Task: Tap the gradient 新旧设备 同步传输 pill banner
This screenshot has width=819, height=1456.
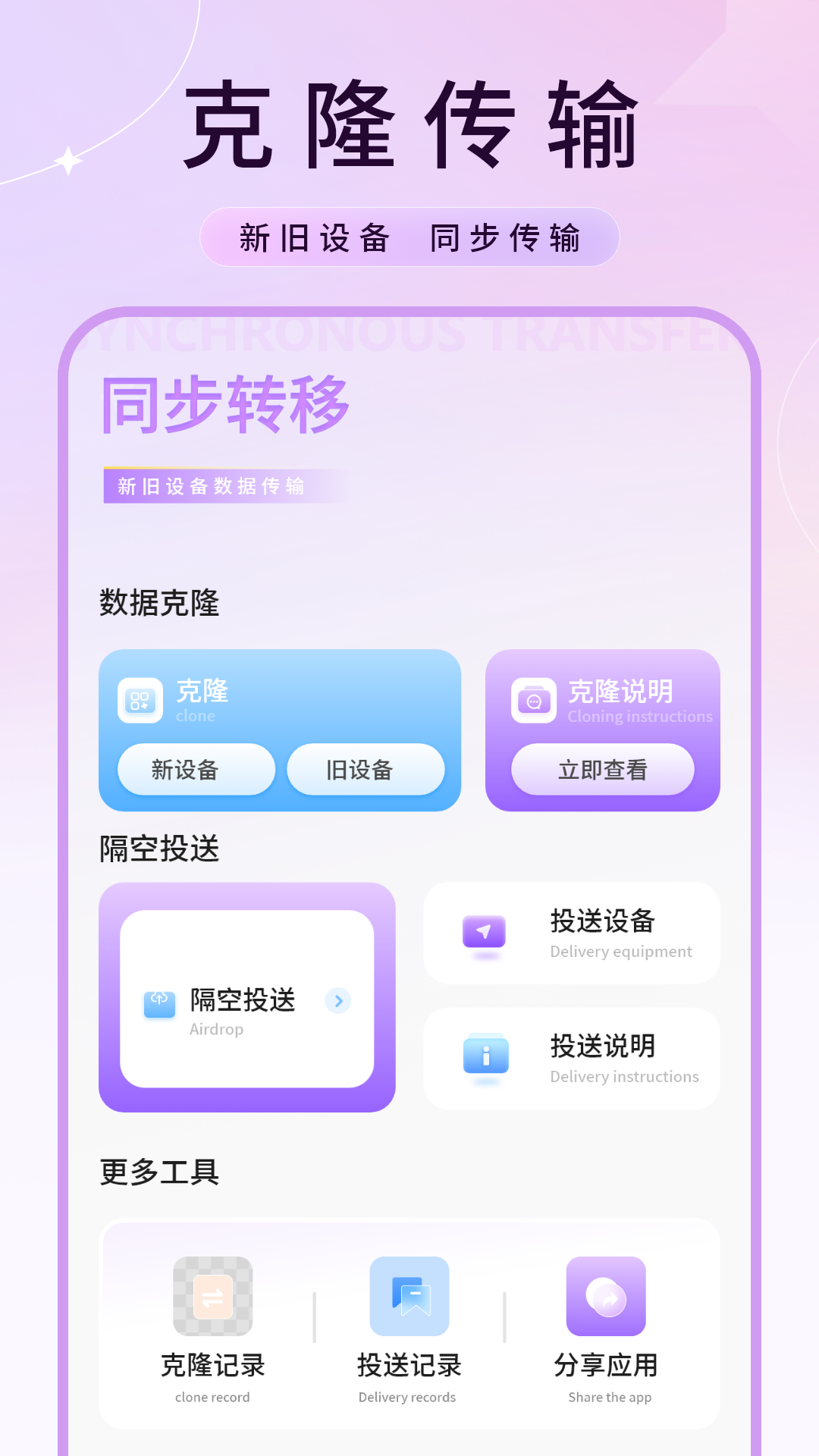Action: (409, 237)
